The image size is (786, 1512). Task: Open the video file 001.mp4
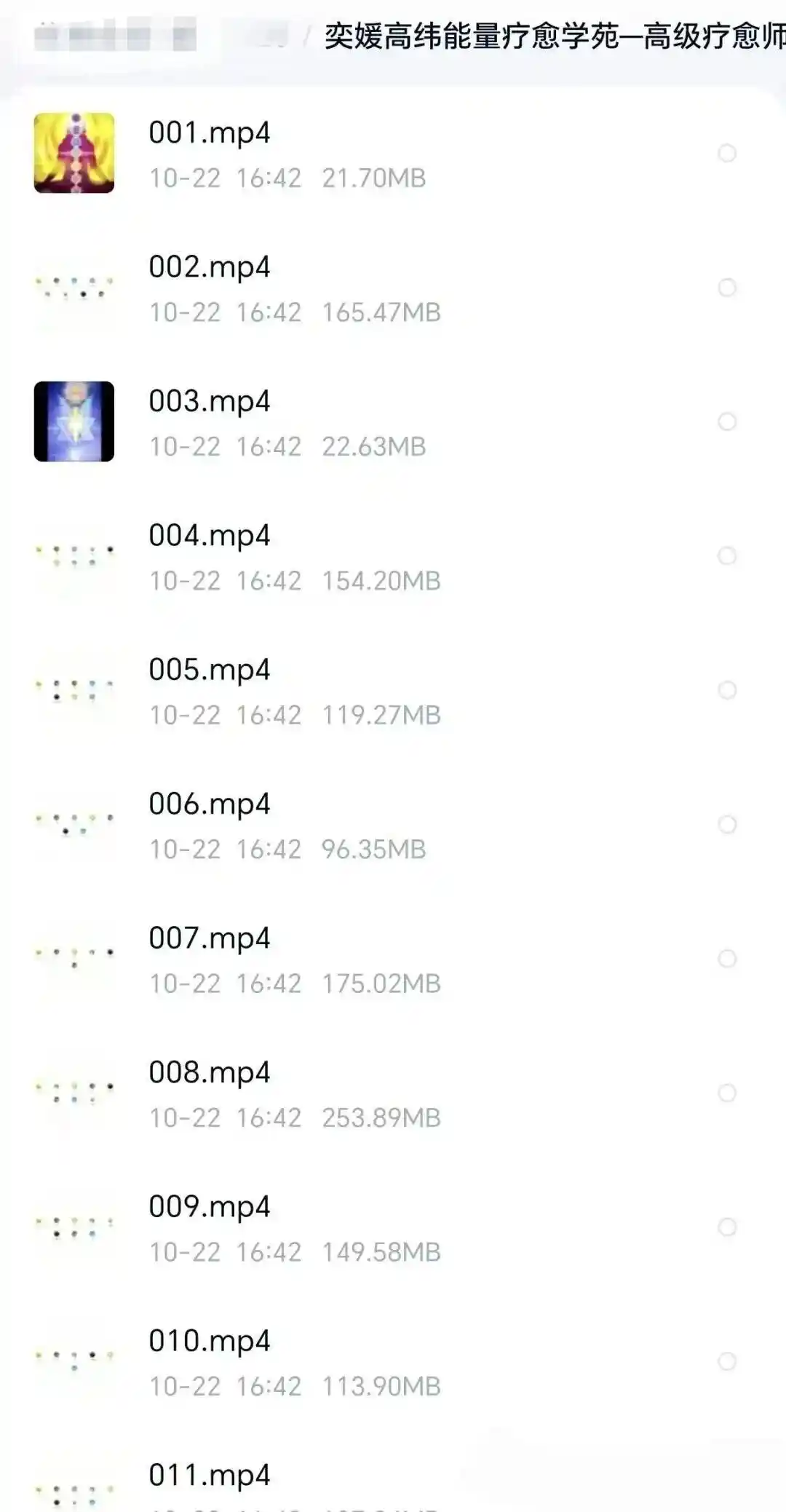[x=393, y=153]
